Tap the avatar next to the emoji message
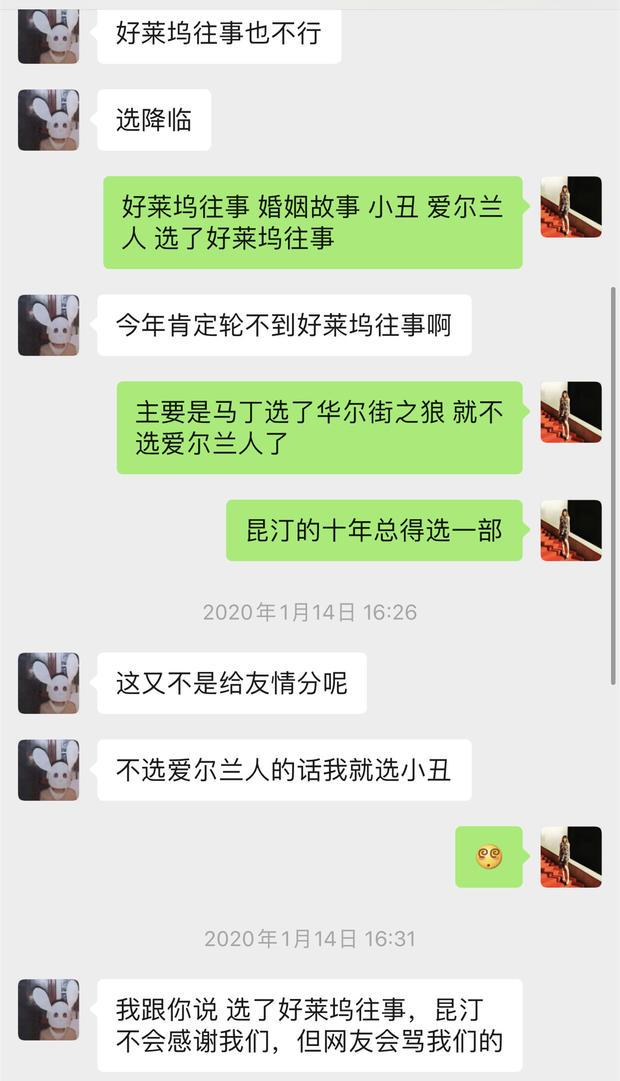This screenshot has height=1081, width=620. (571, 857)
